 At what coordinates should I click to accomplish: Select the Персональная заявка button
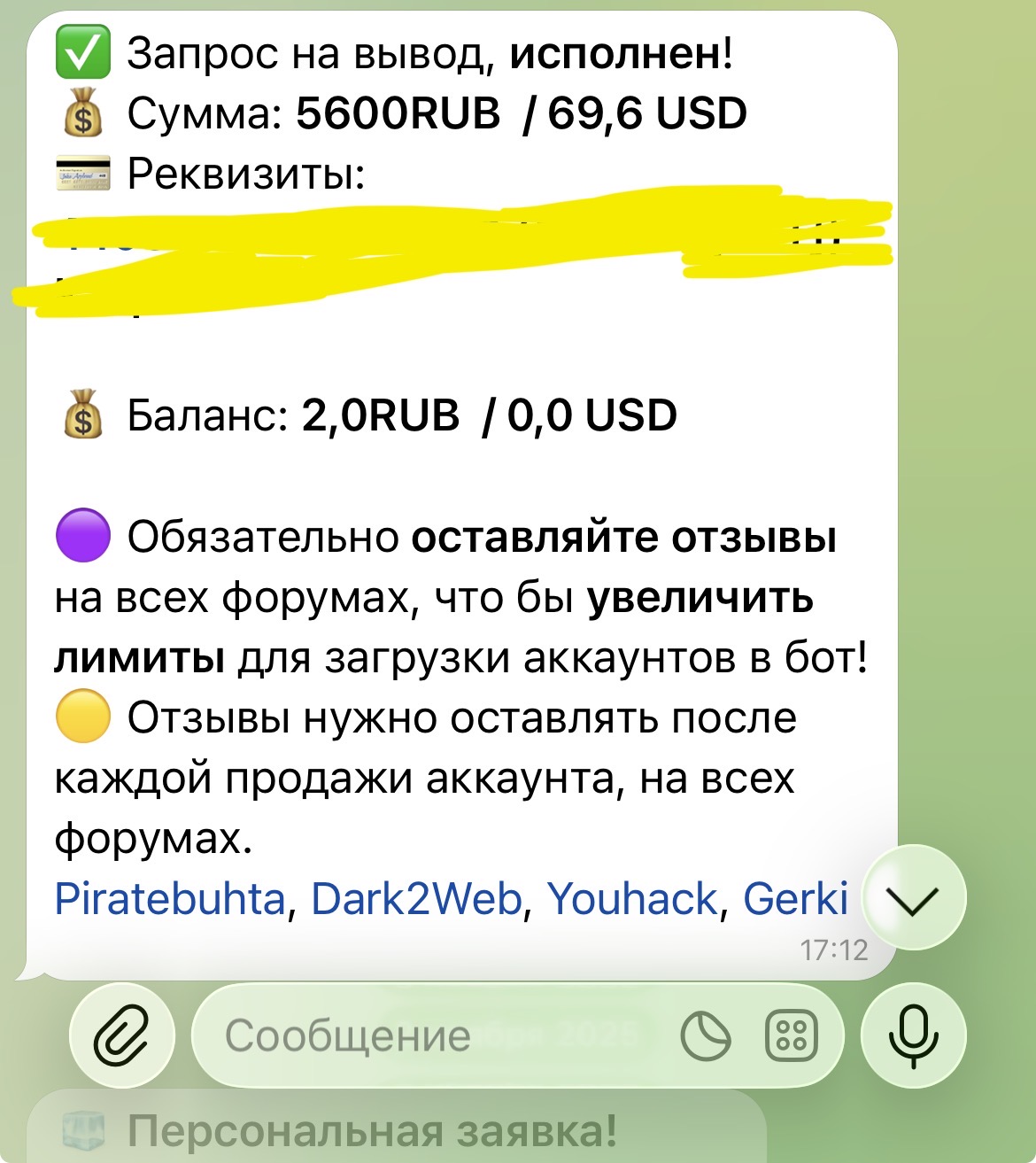pyautogui.click(x=372, y=1131)
